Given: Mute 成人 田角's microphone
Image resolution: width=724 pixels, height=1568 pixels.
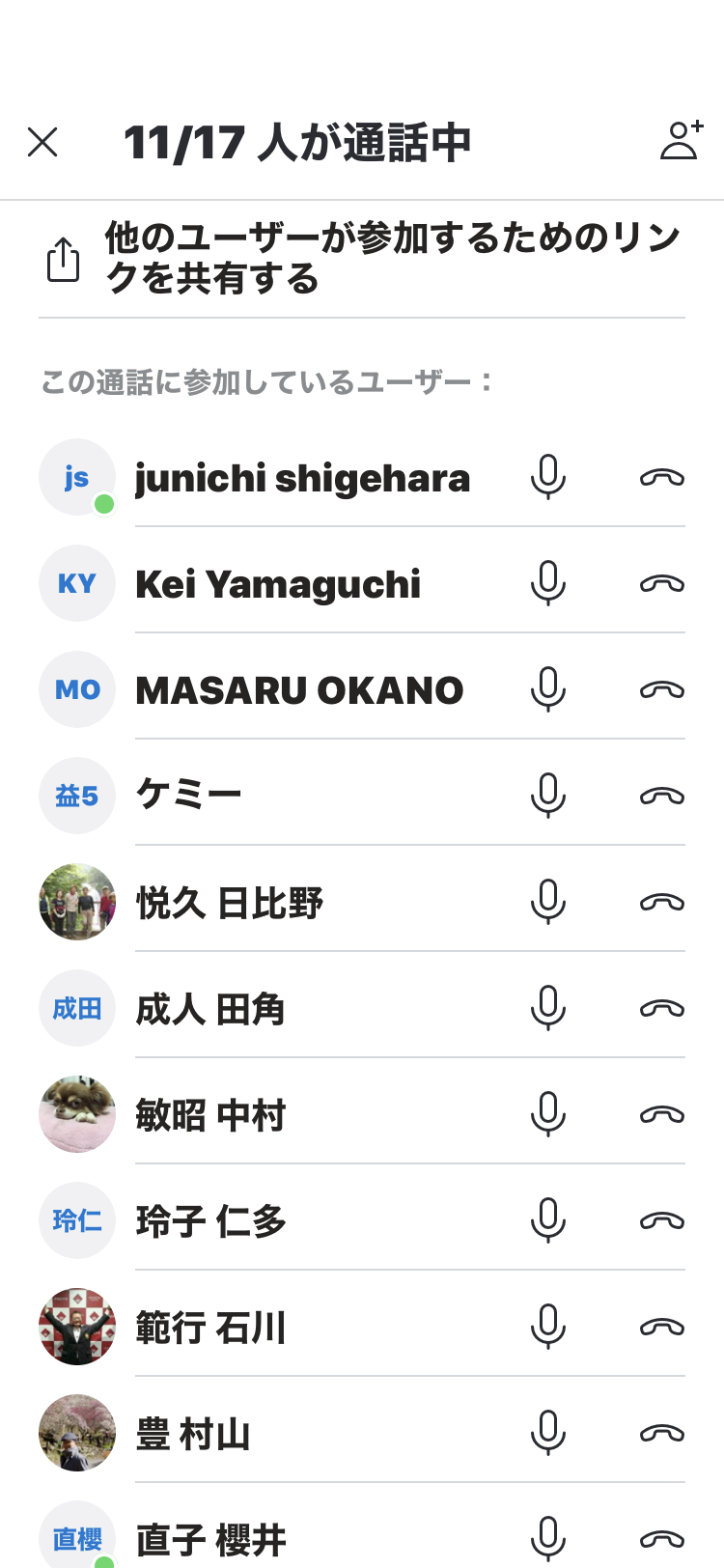Looking at the screenshot, I should click(x=547, y=1008).
